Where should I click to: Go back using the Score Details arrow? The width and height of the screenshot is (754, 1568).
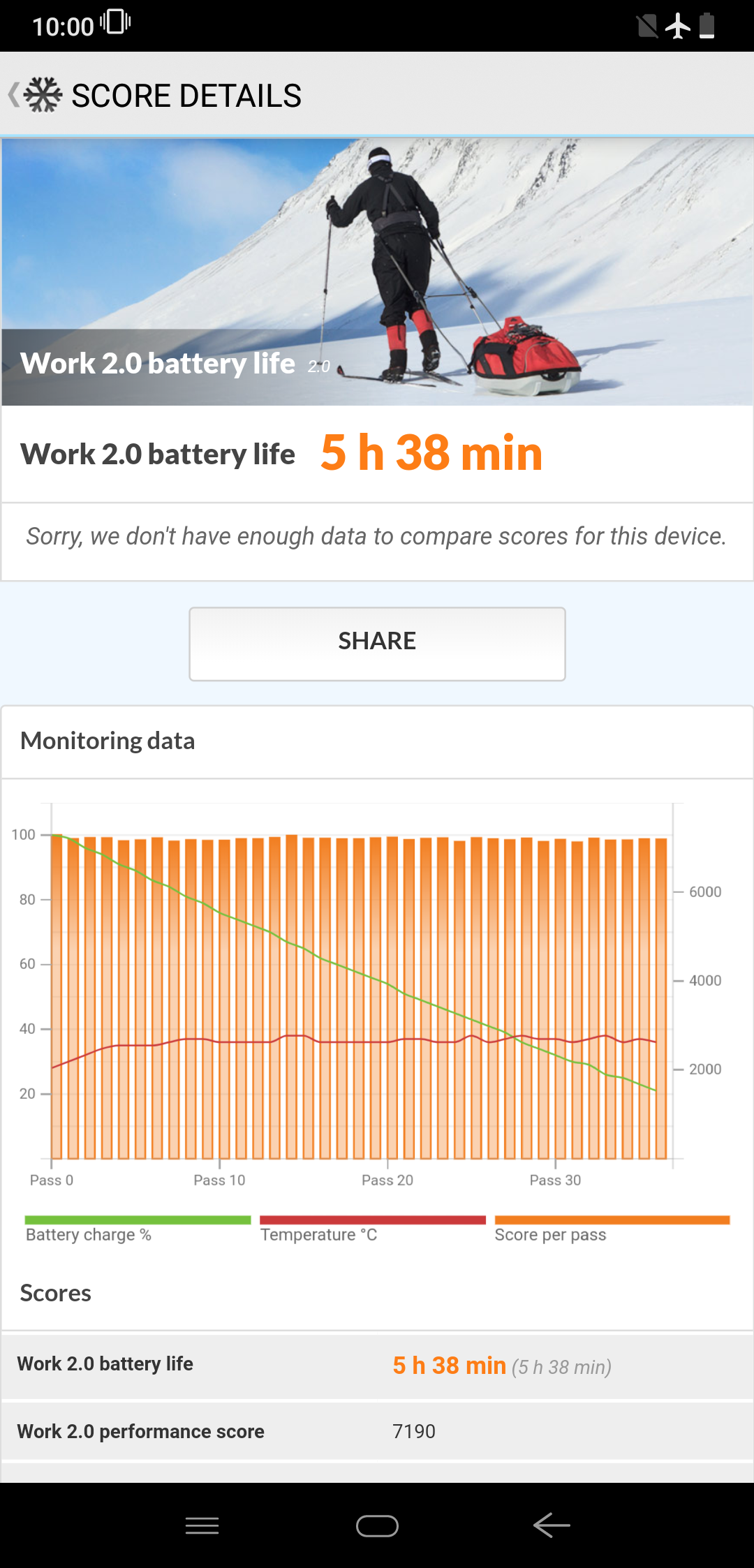[14, 95]
